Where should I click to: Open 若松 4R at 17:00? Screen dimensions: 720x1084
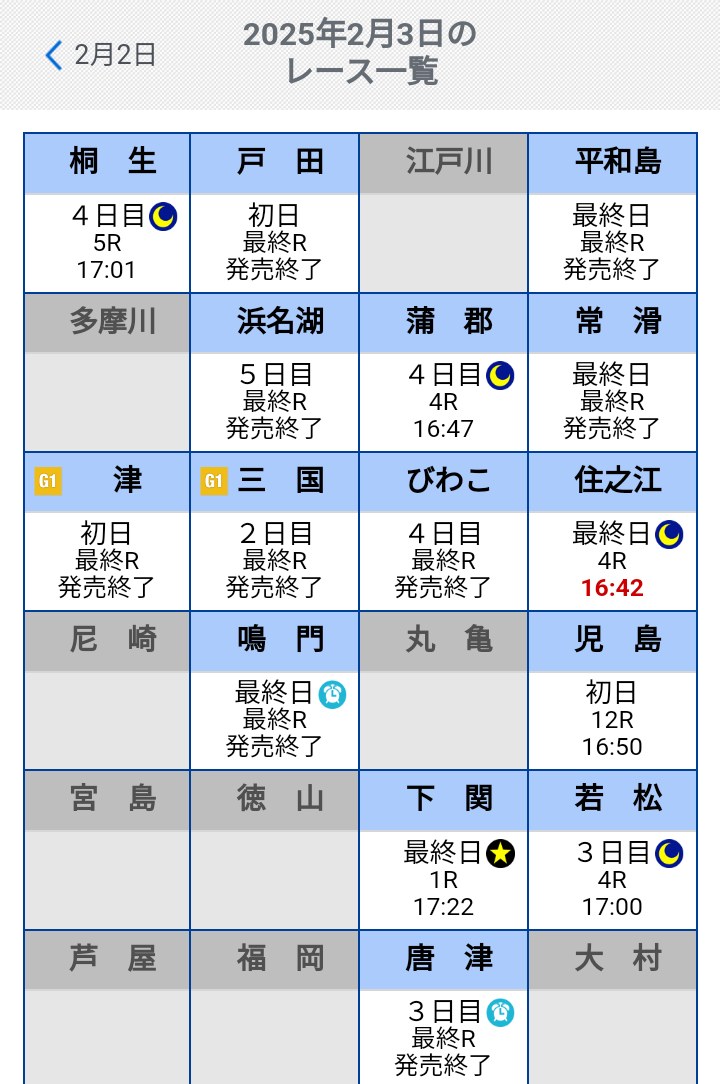tap(612, 879)
